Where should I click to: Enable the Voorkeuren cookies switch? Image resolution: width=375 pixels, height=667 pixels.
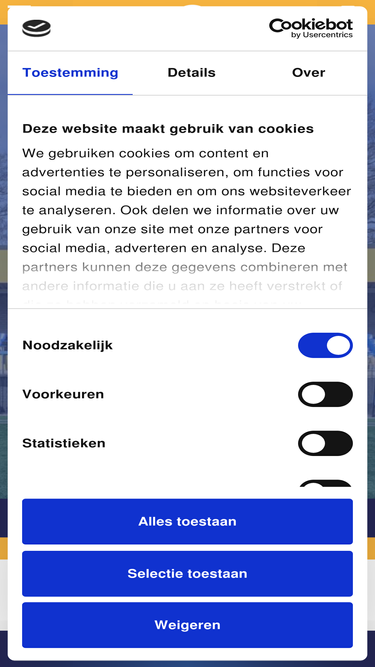point(325,394)
